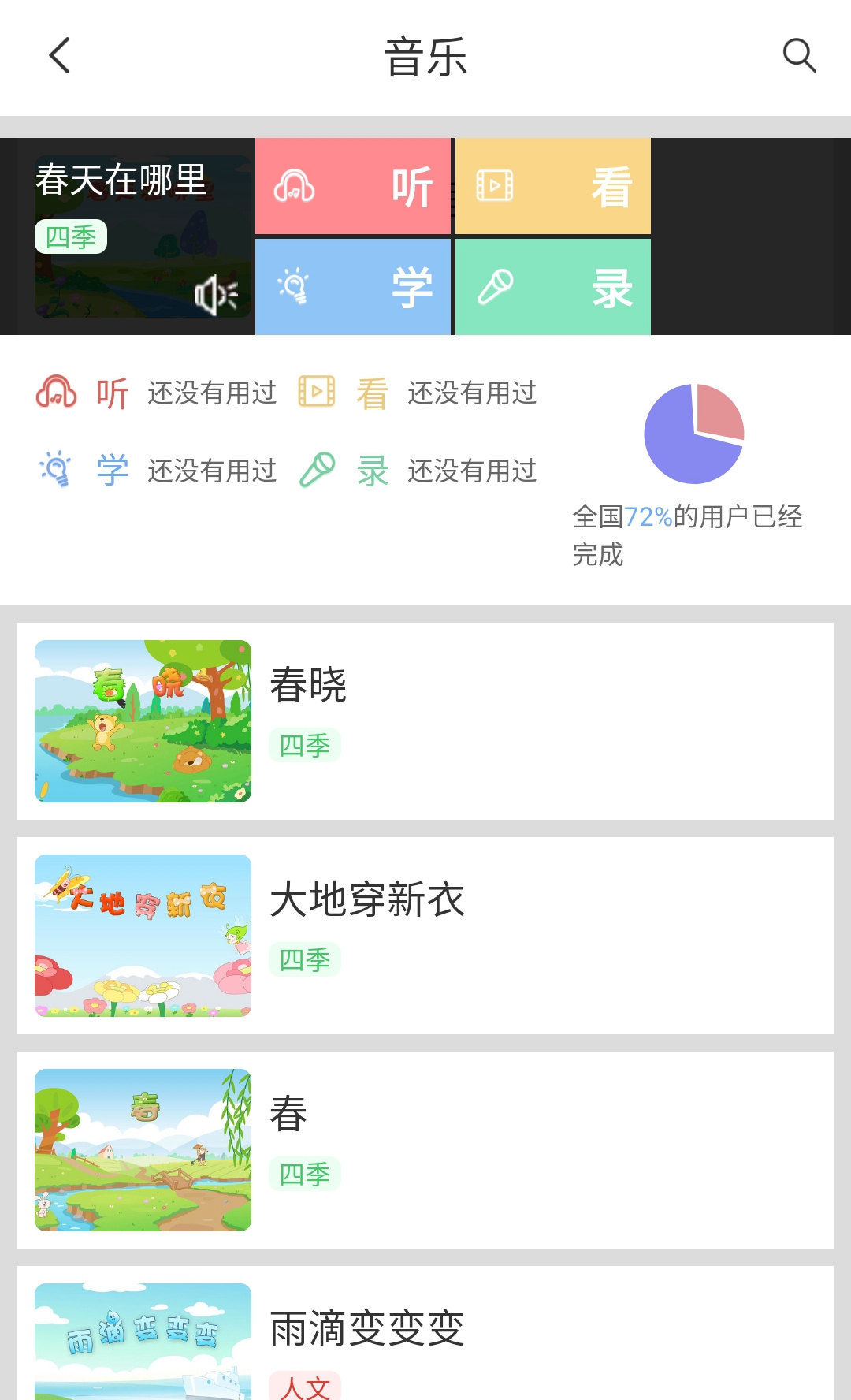Click the 学 lightbulb stats icon
This screenshot has height=1400, width=851.
click(x=54, y=470)
